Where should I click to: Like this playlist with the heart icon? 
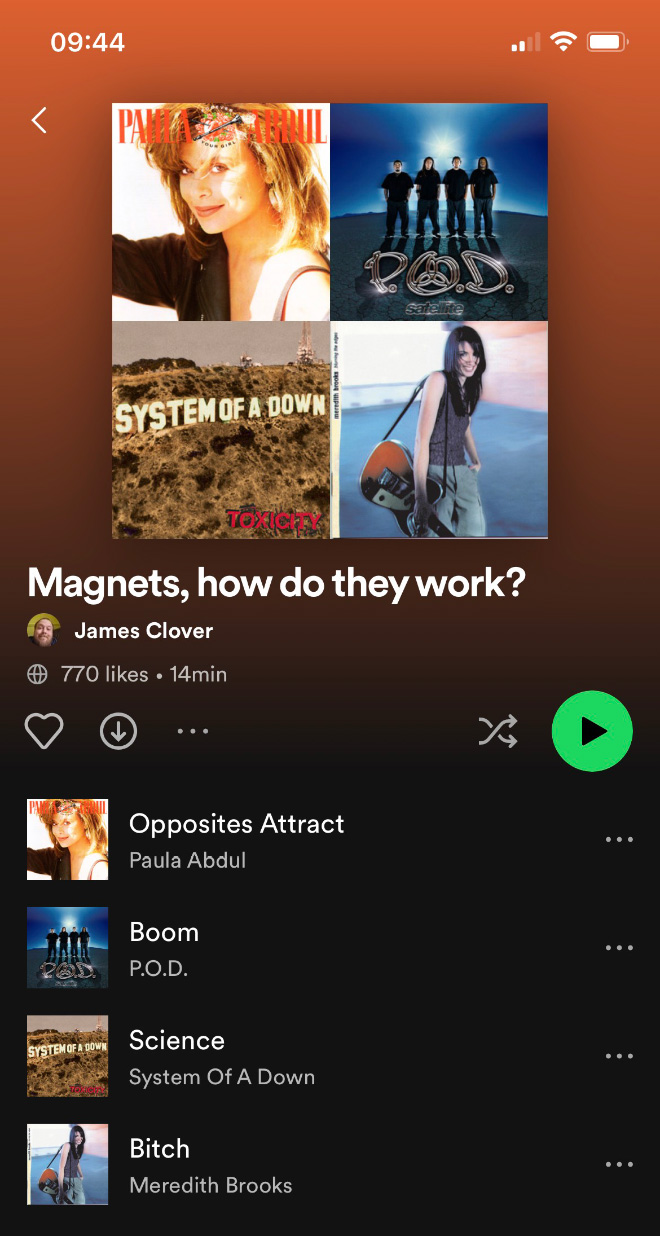44,731
